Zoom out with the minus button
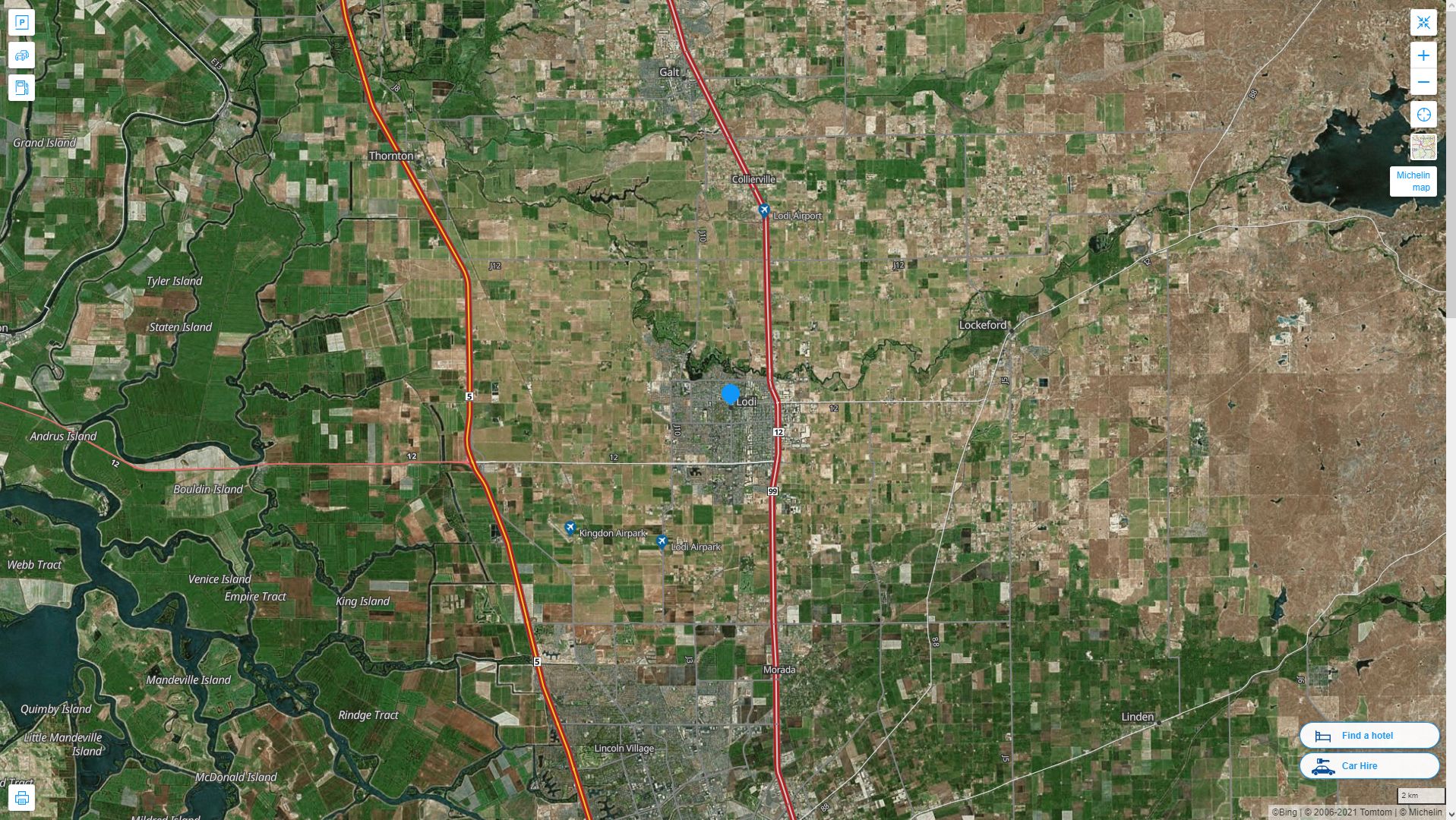The height and width of the screenshot is (820, 1456). (1423, 82)
